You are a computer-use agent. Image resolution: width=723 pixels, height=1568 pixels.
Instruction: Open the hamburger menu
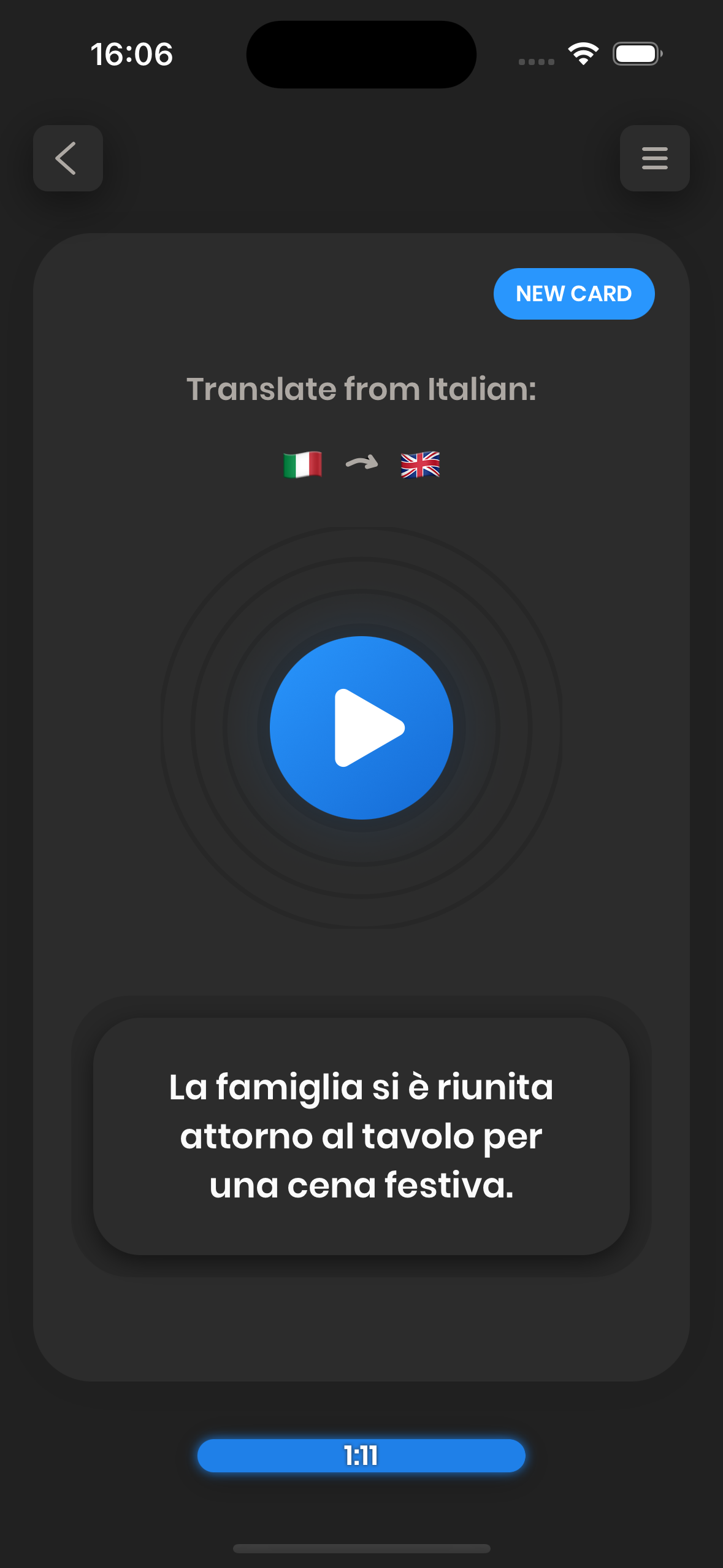(x=654, y=158)
